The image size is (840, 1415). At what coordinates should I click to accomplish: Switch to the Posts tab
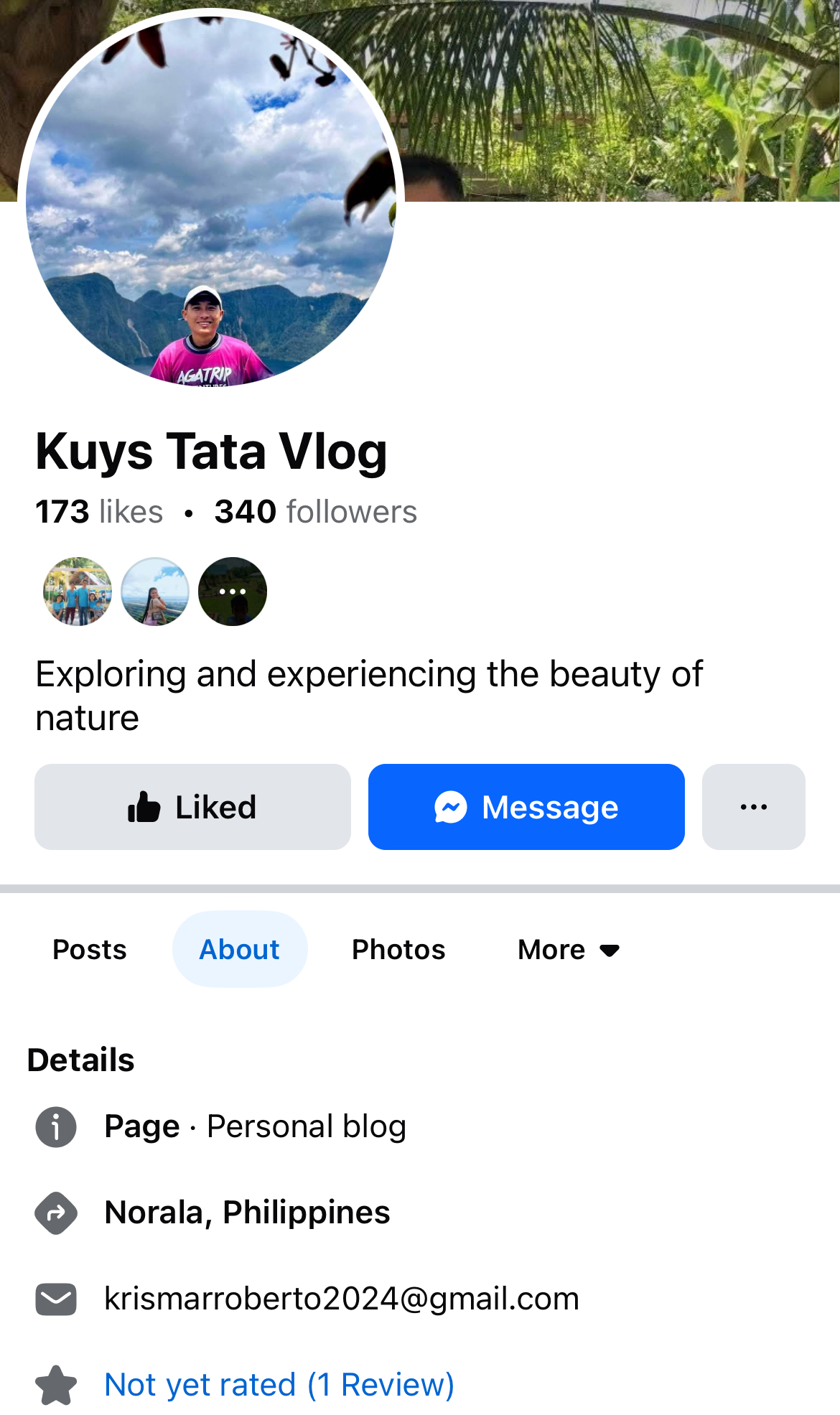tap(90, 949)
